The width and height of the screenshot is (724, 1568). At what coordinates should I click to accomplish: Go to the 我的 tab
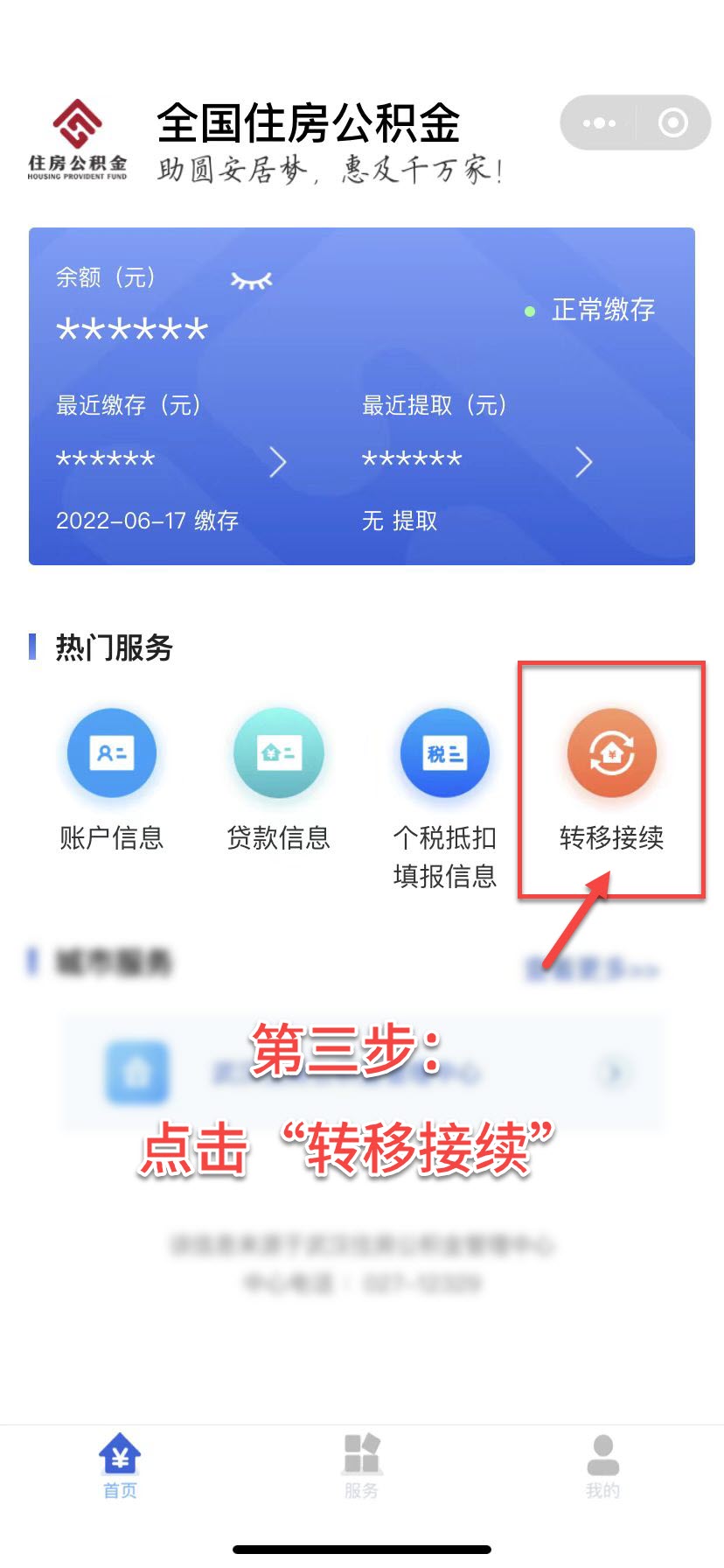pyautogui.click(x=602, y=1466)
